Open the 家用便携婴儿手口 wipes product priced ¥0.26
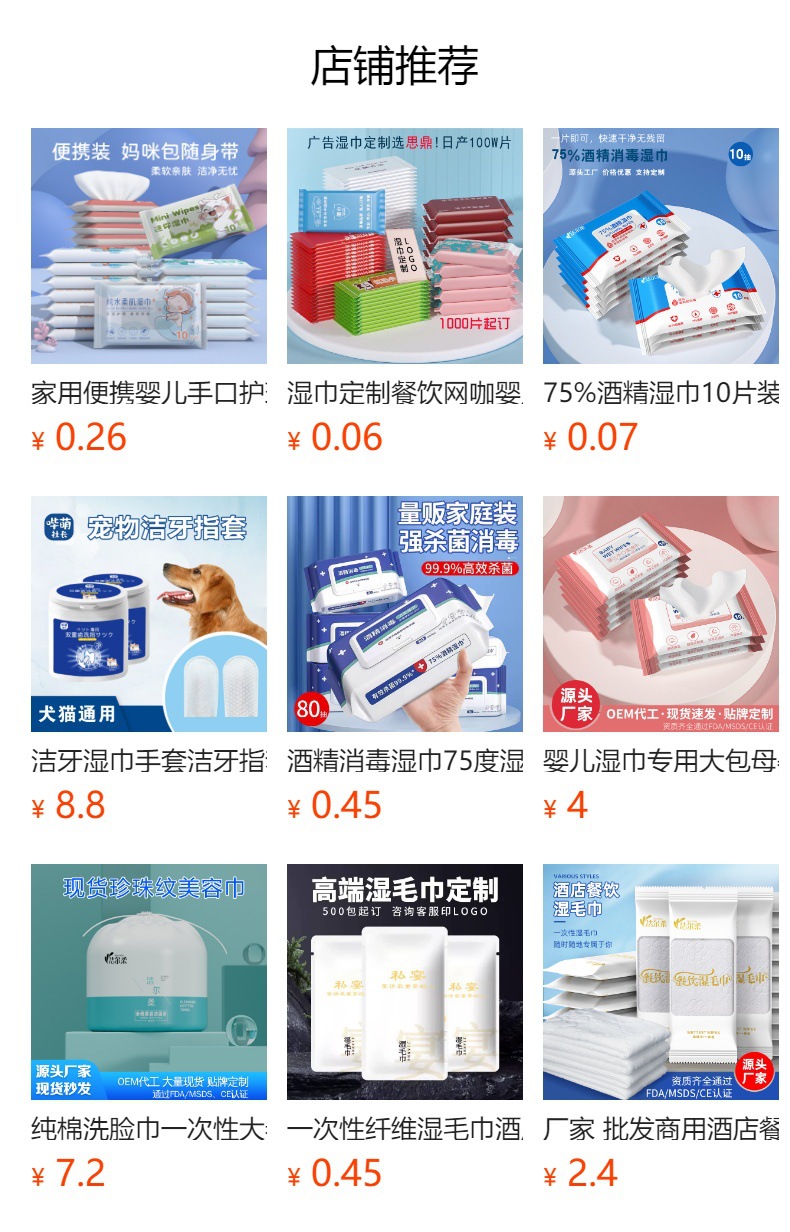Screen dimensions: 790x1232 [x=149, y=246]
